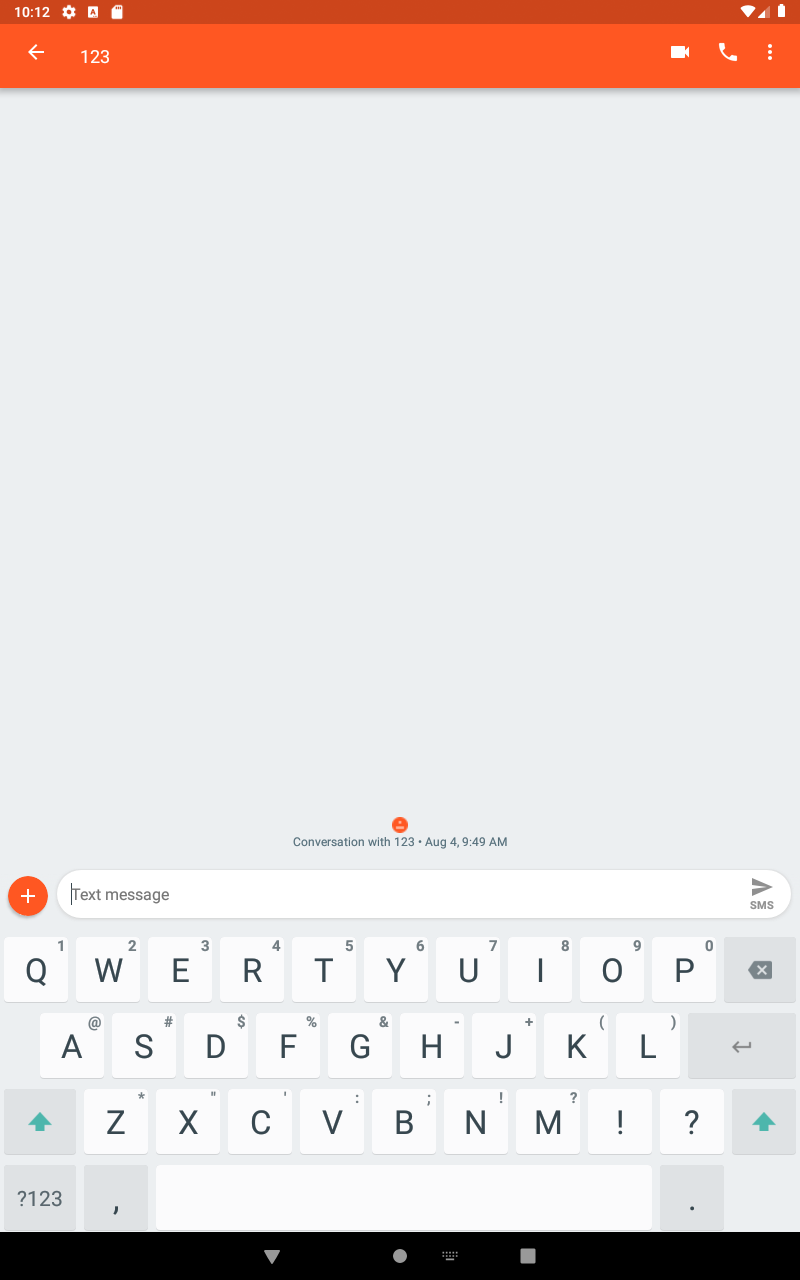Start a video call with 123
Image resolution: width=800 pixels, height=1280 pixels.
coord(680,53)
